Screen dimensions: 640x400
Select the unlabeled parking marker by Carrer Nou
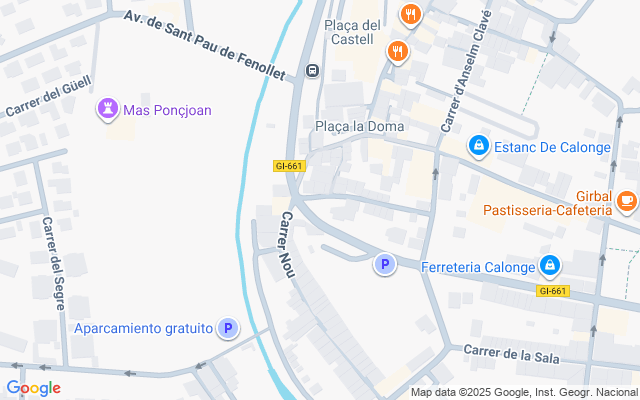(384, 265)
